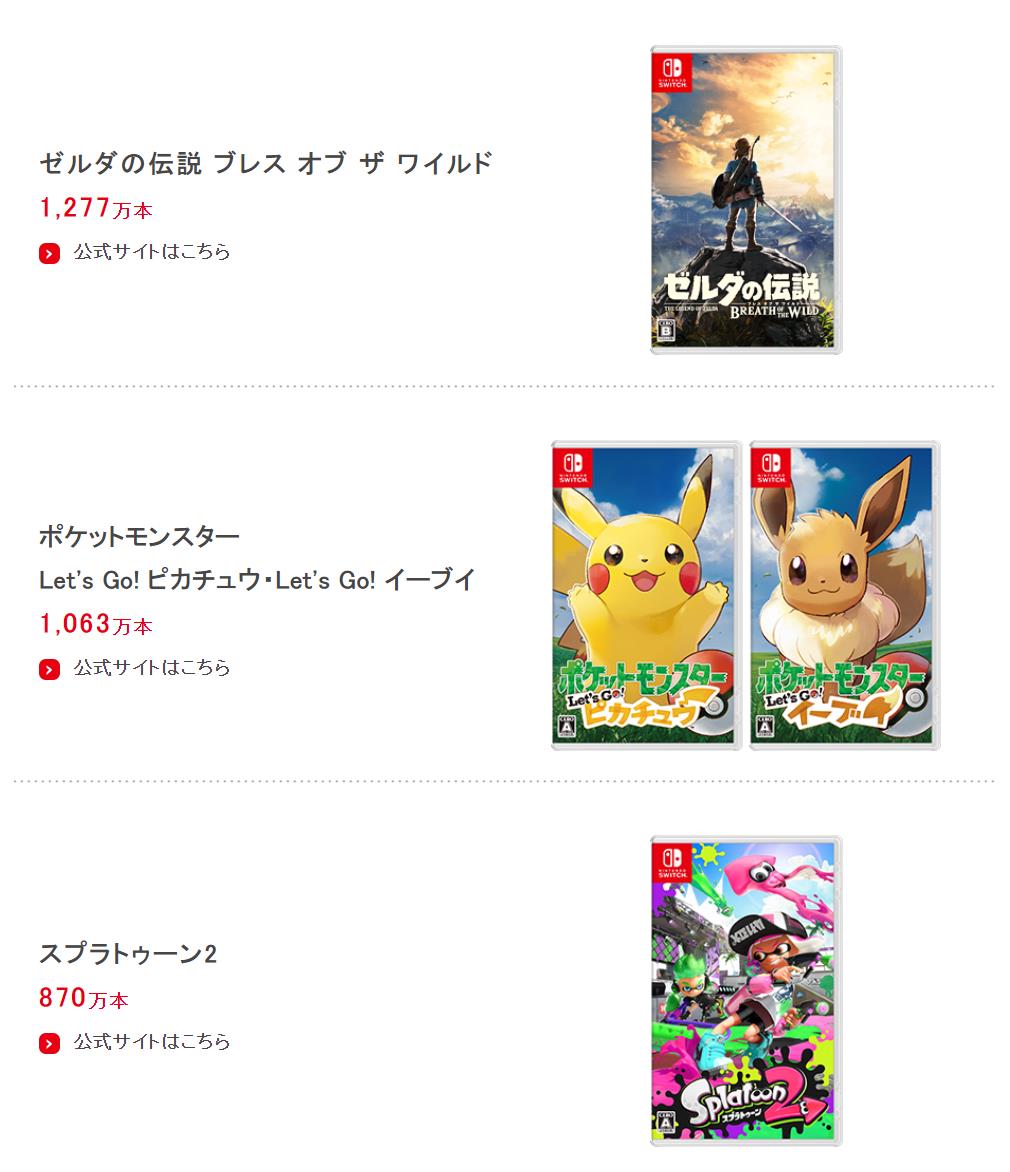1010x1172 pixels.
Task: Open the official site link for ゼルダの伝説
Action: coord(150,252)
